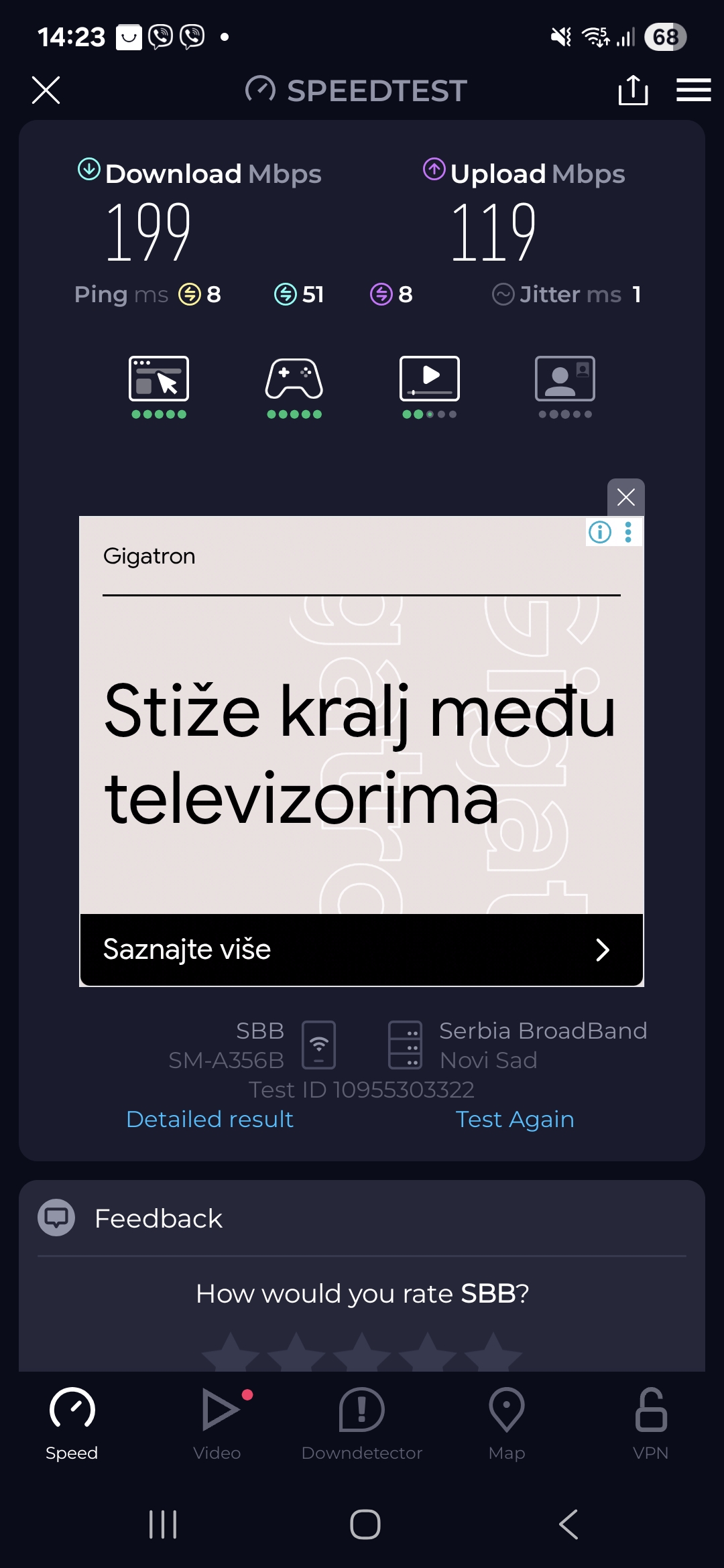View video conferencing experience rating

565,387
